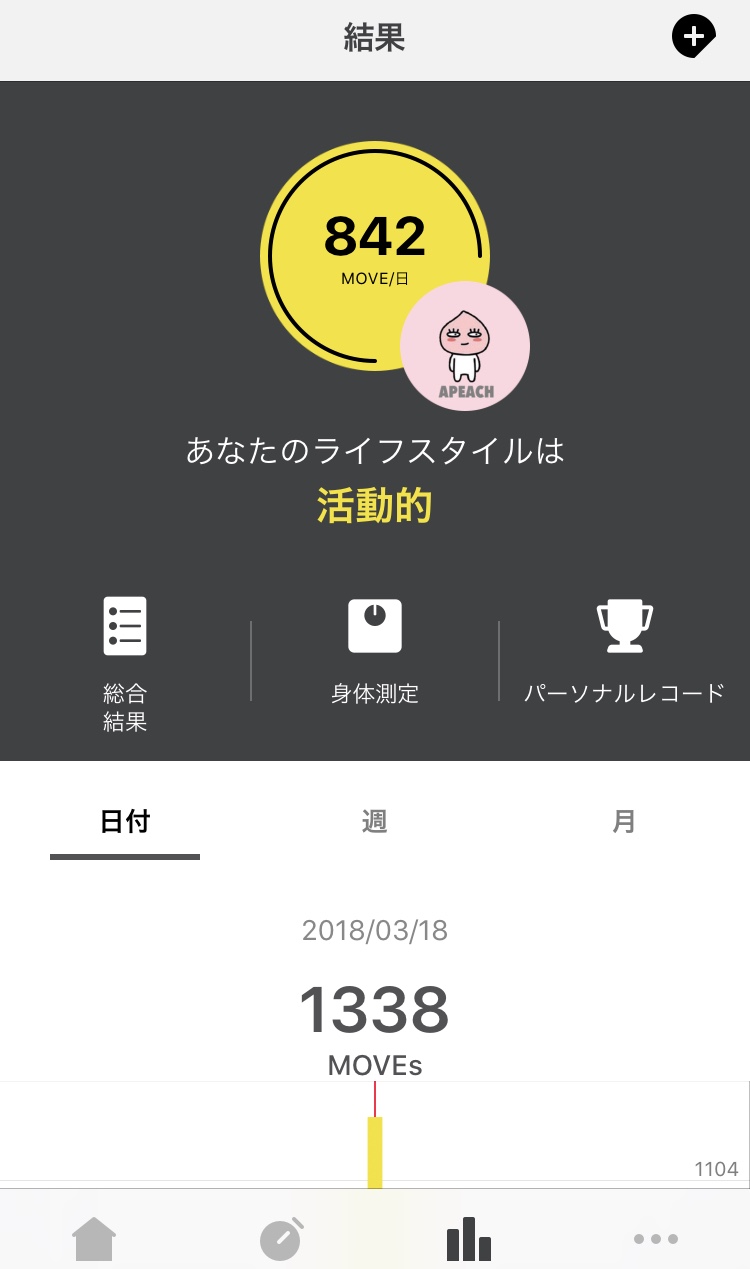Image resolution: width=750 pixels, height=1269 pixels.
Task: Open the more options tab
Action: click(656, 1239)
